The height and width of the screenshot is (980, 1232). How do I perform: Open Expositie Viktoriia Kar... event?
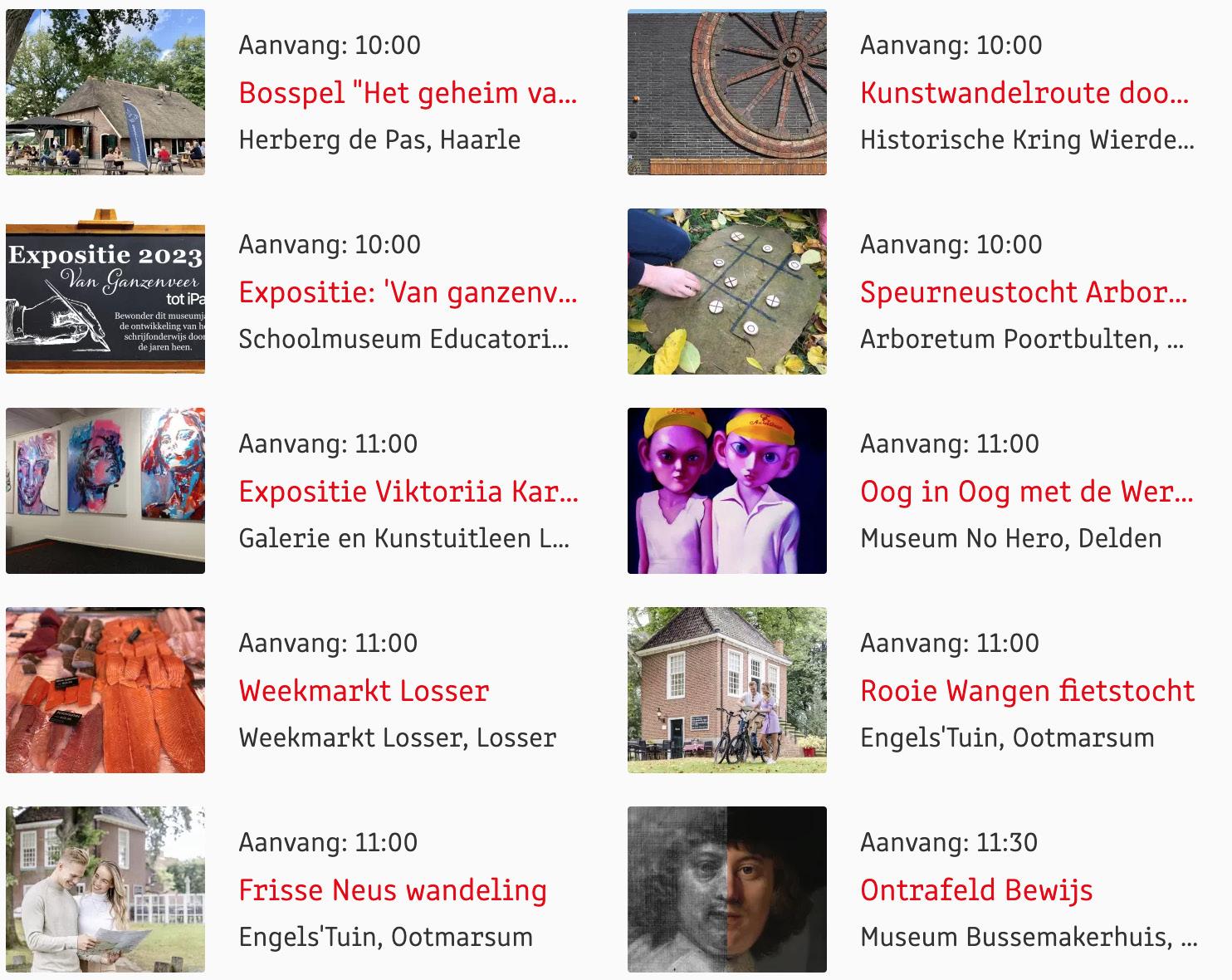click(408, 491)
